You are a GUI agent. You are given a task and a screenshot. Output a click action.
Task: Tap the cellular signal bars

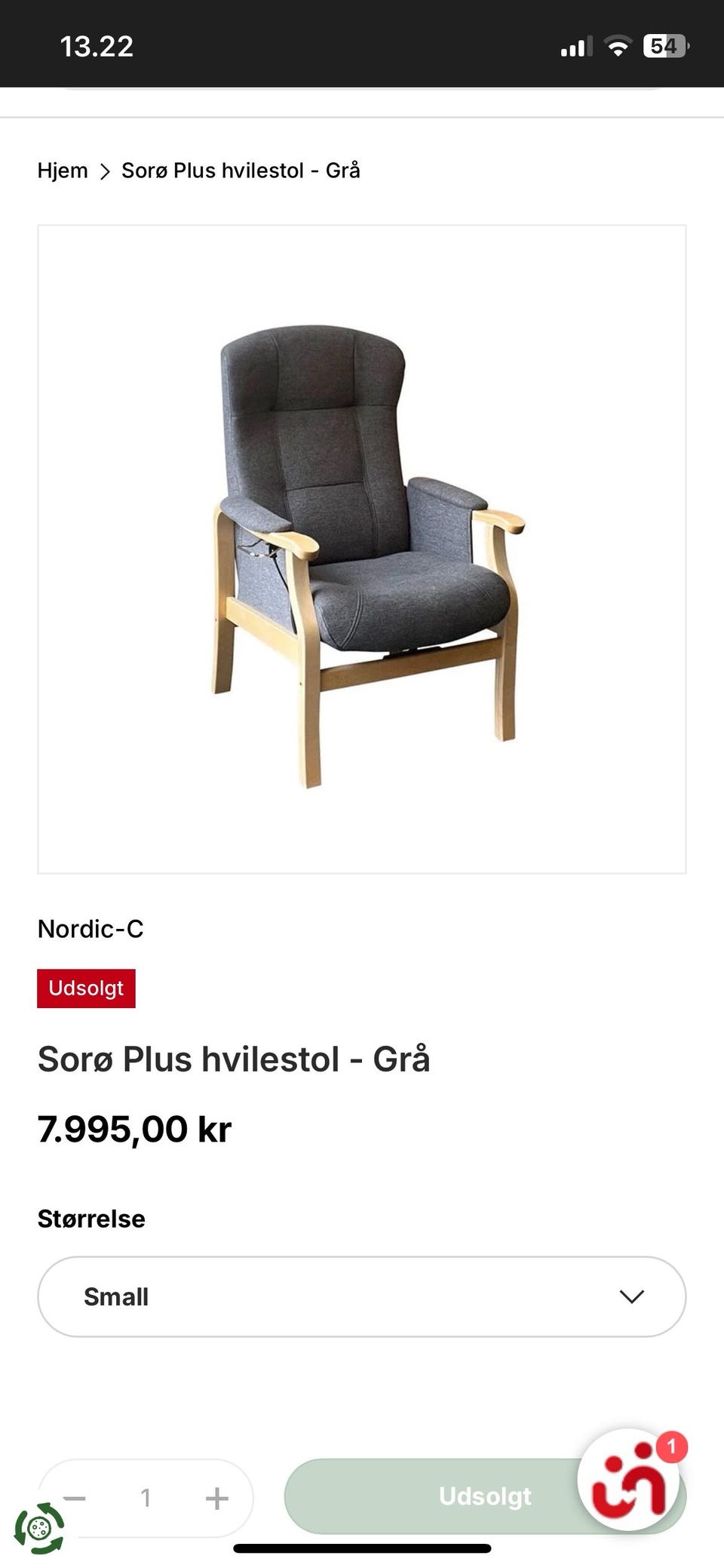point(575,46)
